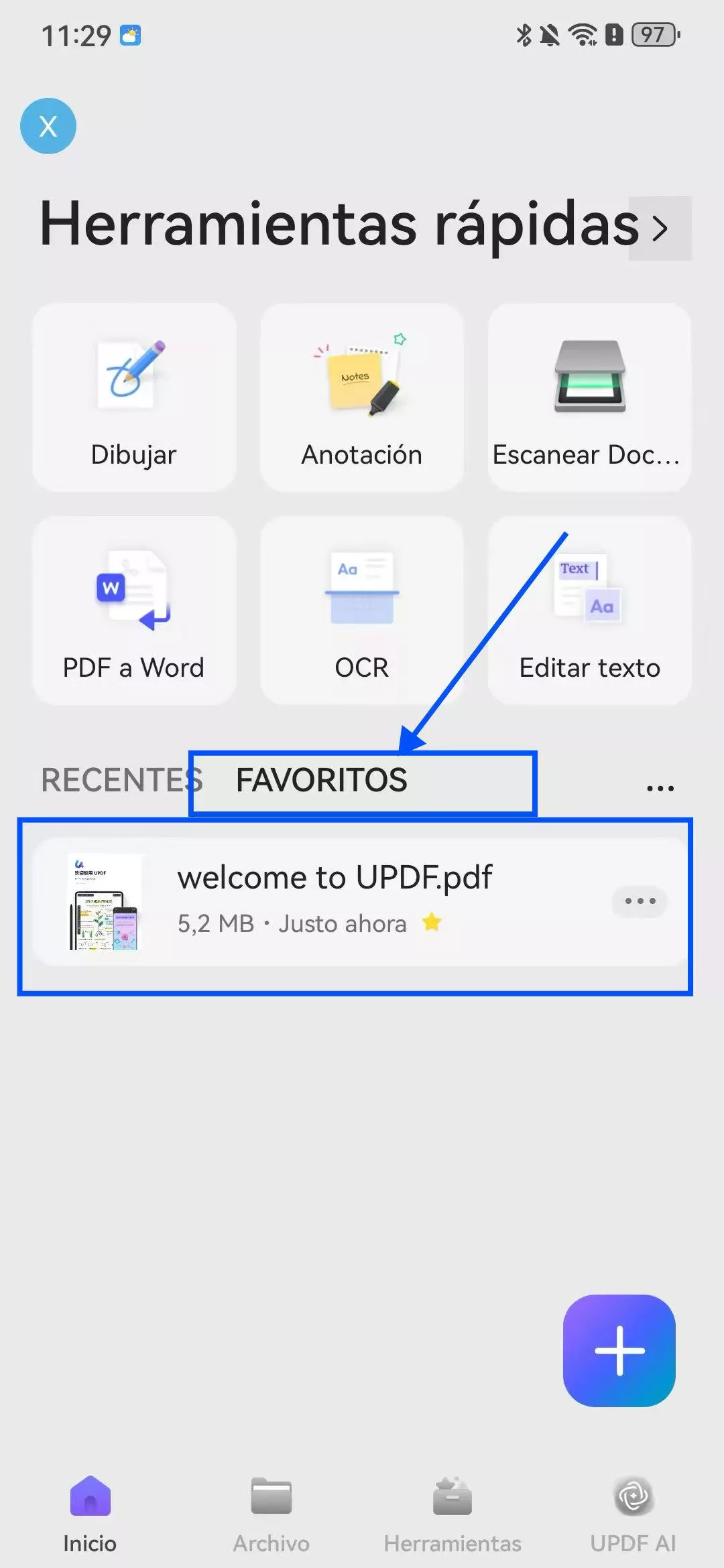Launch Escanear Doc tool
The image size is (724, 1568).
tap(589, 397)
